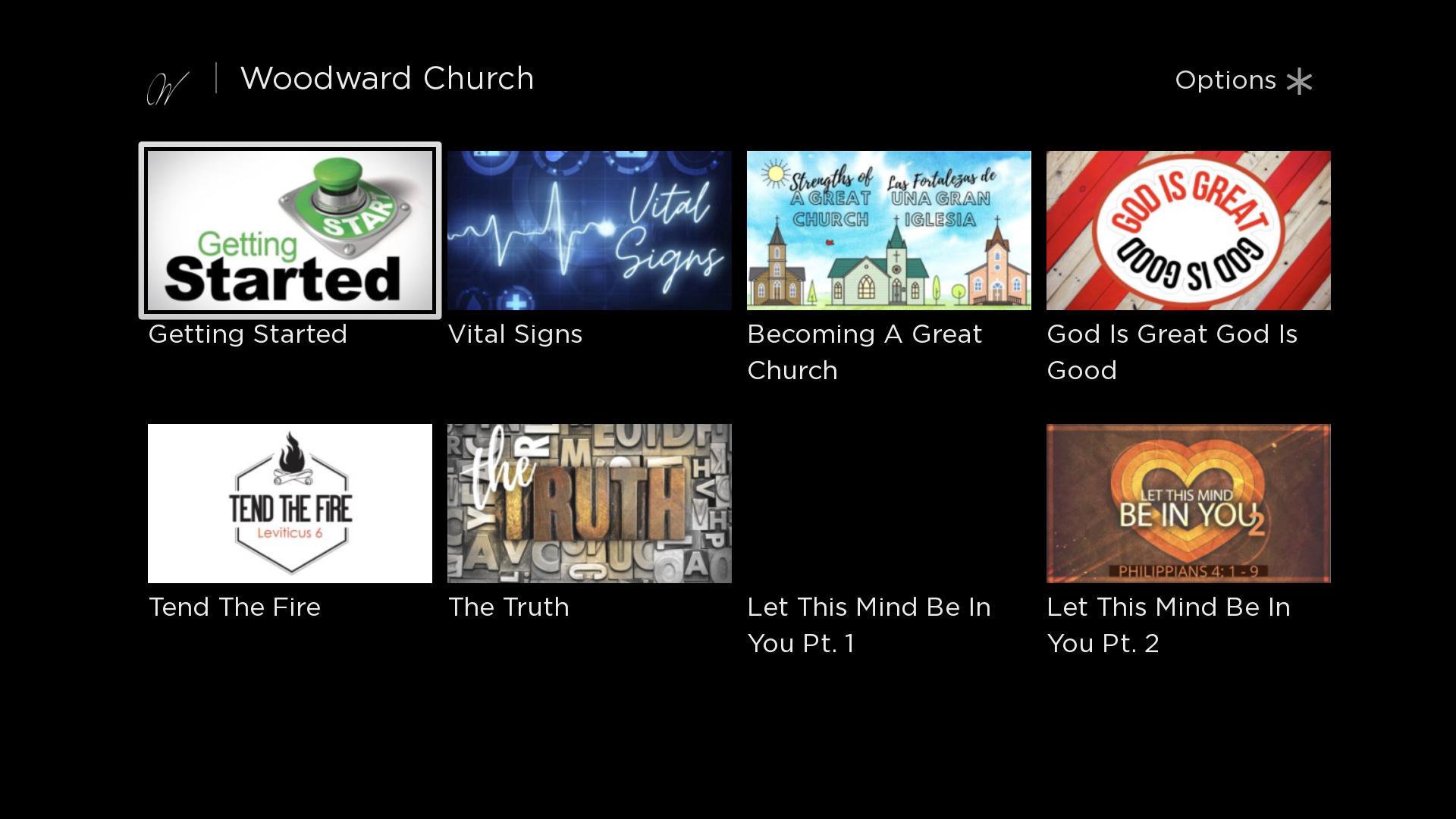Open the Vital Signs series
This screenshot has width=1456, height=819.
click(589, 231)
